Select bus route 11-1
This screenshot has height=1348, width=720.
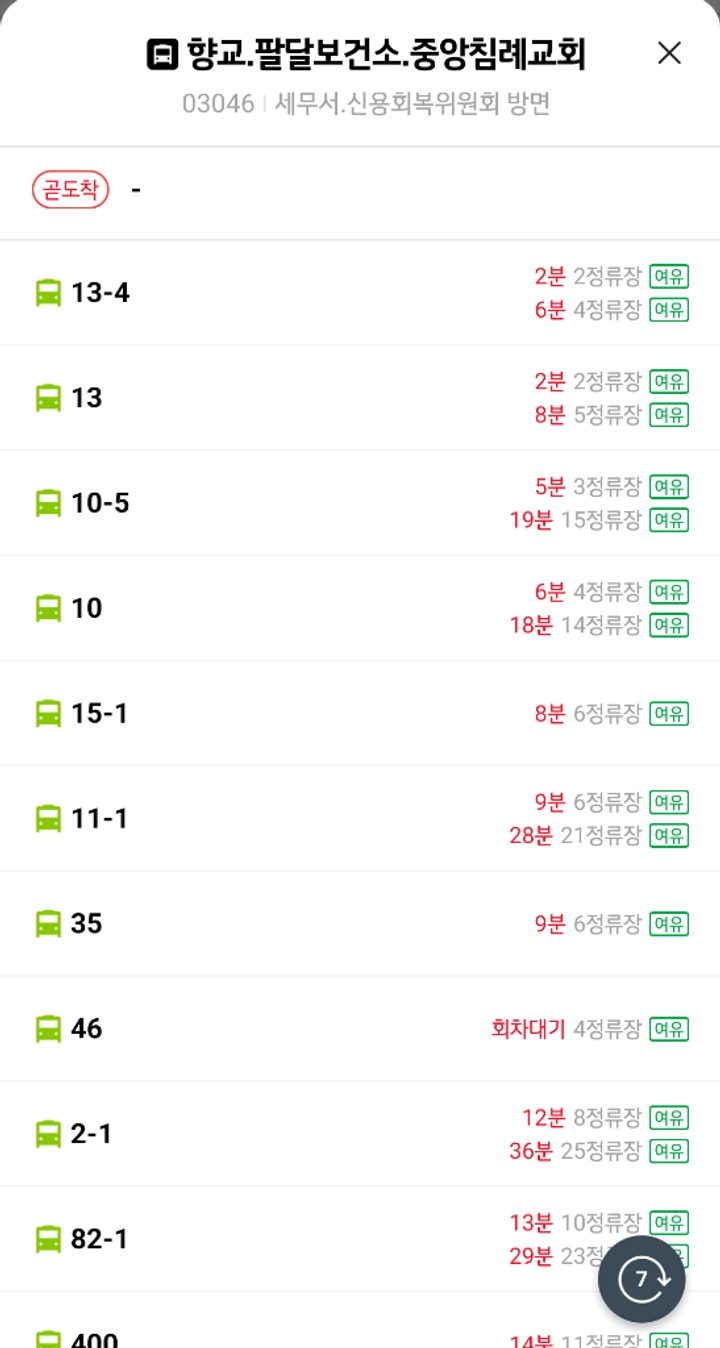pos(100,818)
